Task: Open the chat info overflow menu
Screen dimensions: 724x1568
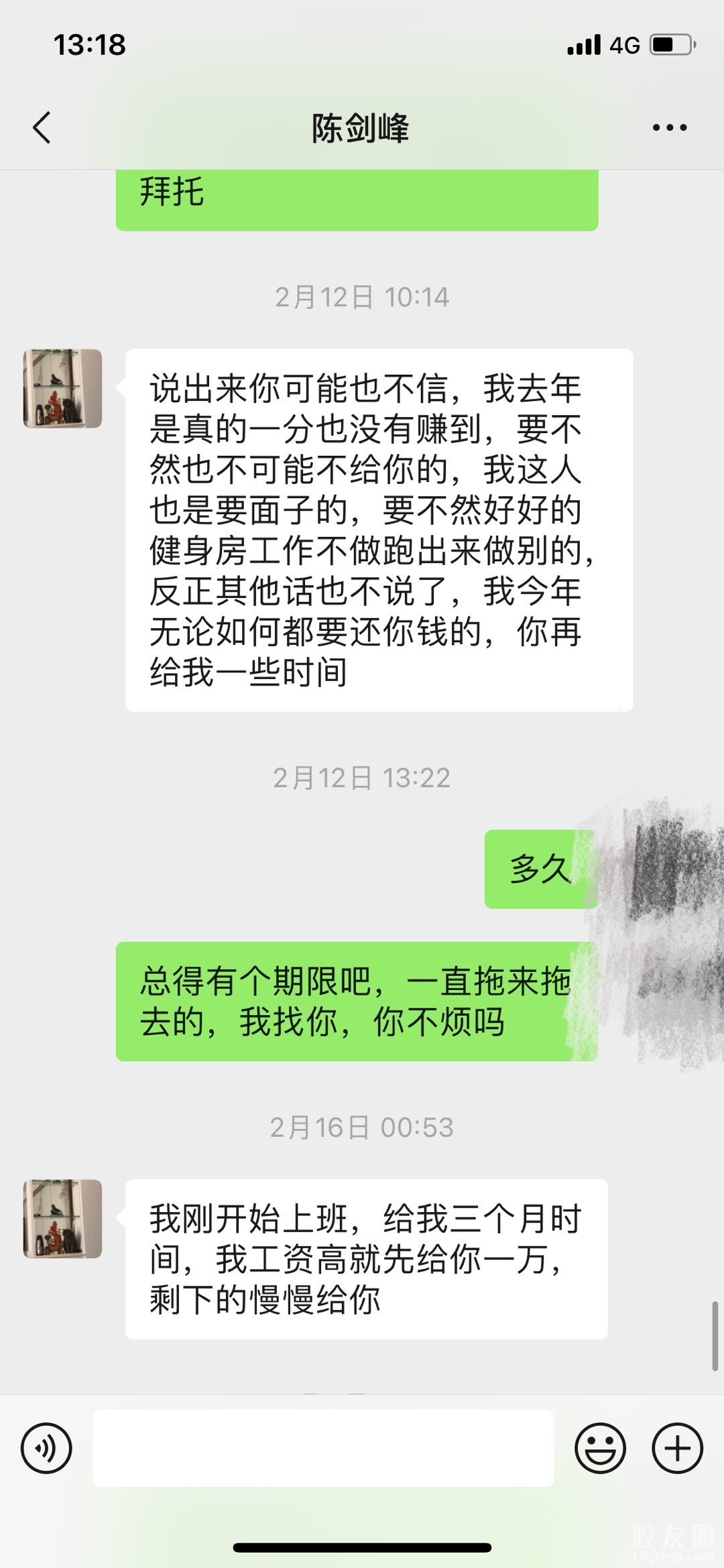Action: pyautogui.click(x=670, y=127)
